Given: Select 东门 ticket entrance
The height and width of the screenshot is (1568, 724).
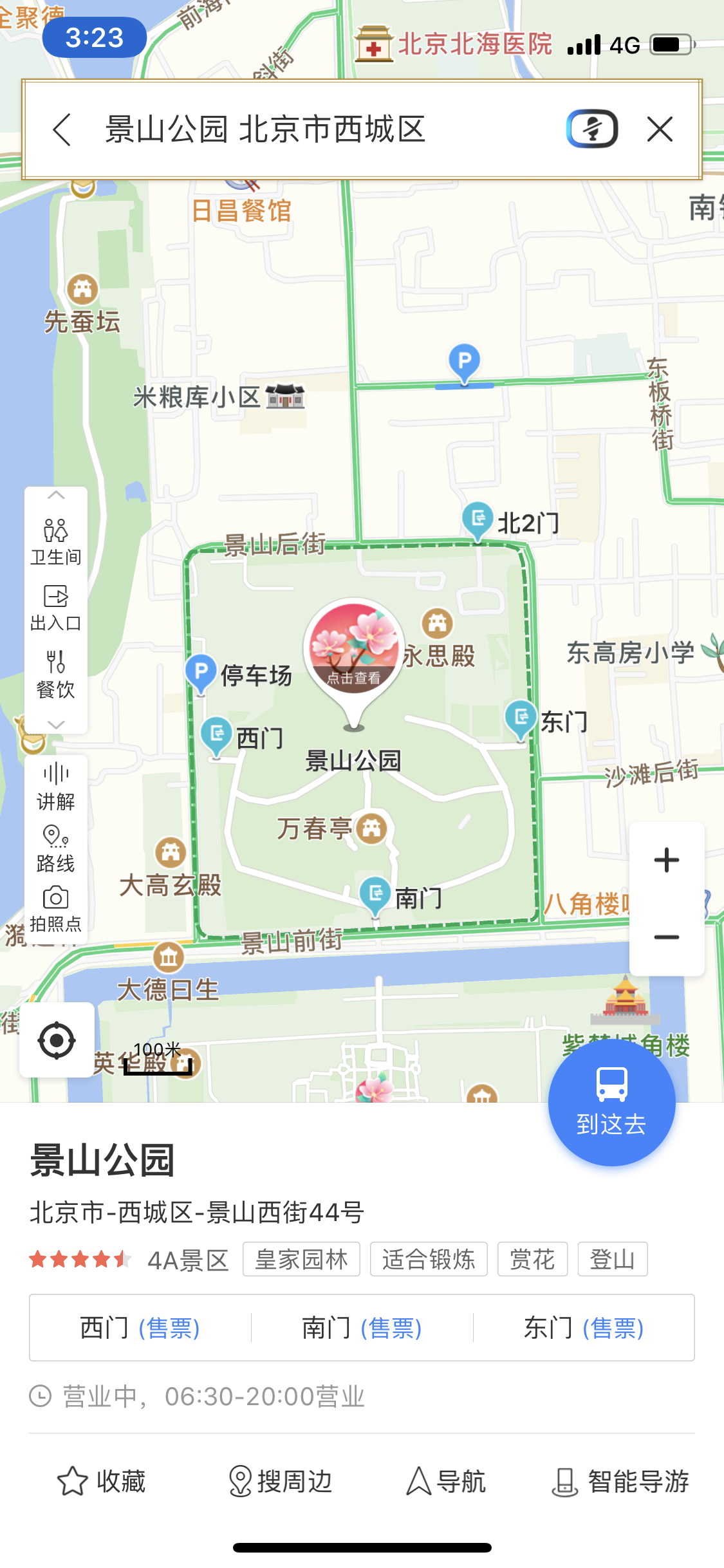Looking at the screenshot, I should 584,1327.
